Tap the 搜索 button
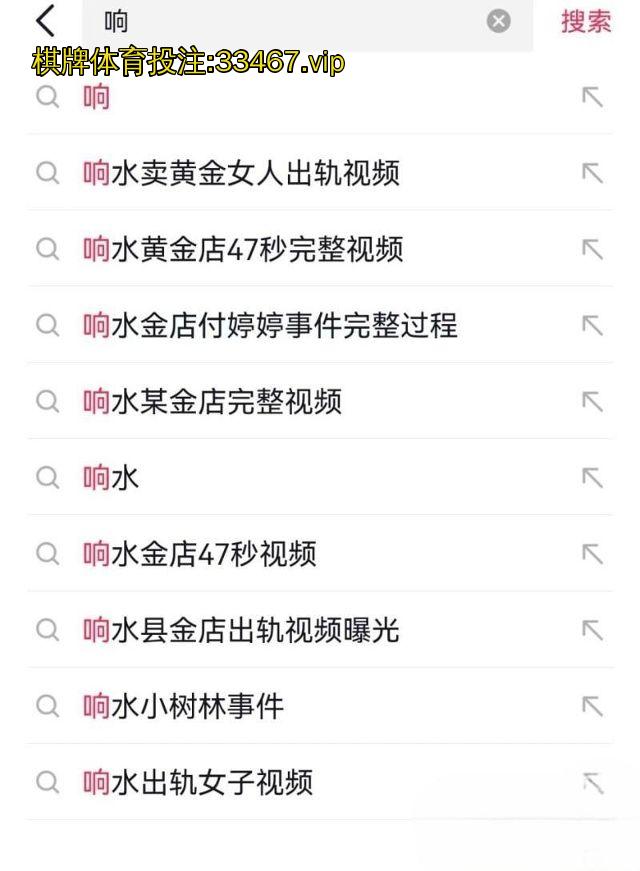 pyautogui.click(x=586, y=21)
